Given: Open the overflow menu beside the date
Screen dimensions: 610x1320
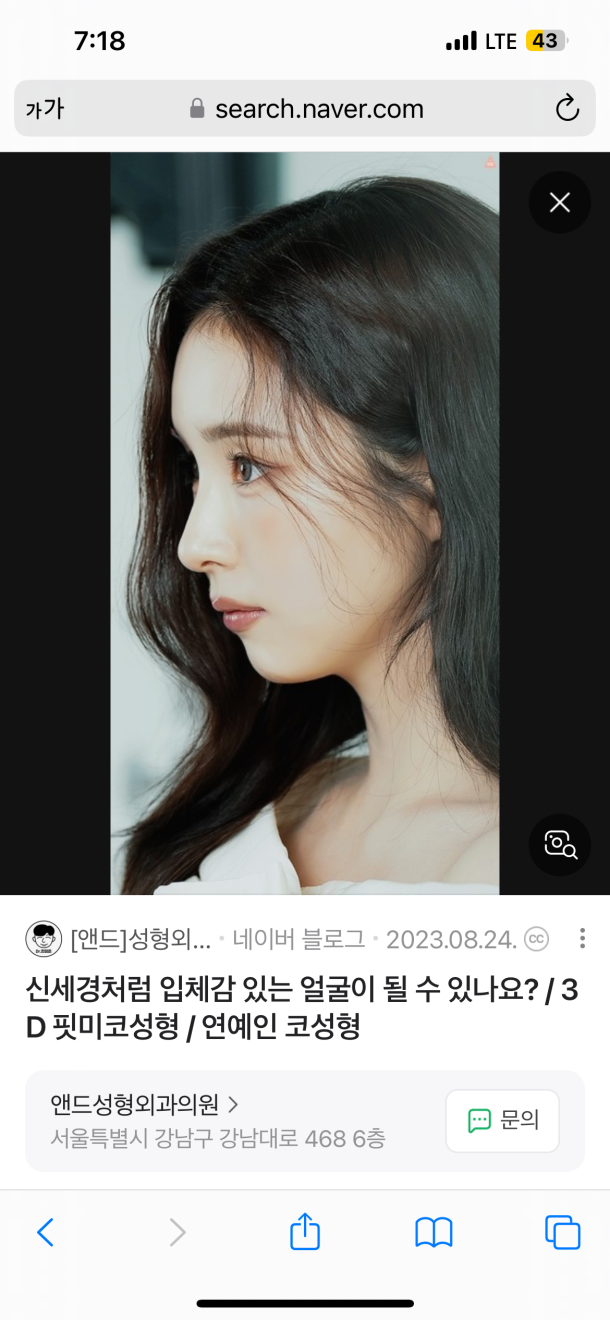Looking at the screenshot, I should pyautogui.click(x=582, y=939).
